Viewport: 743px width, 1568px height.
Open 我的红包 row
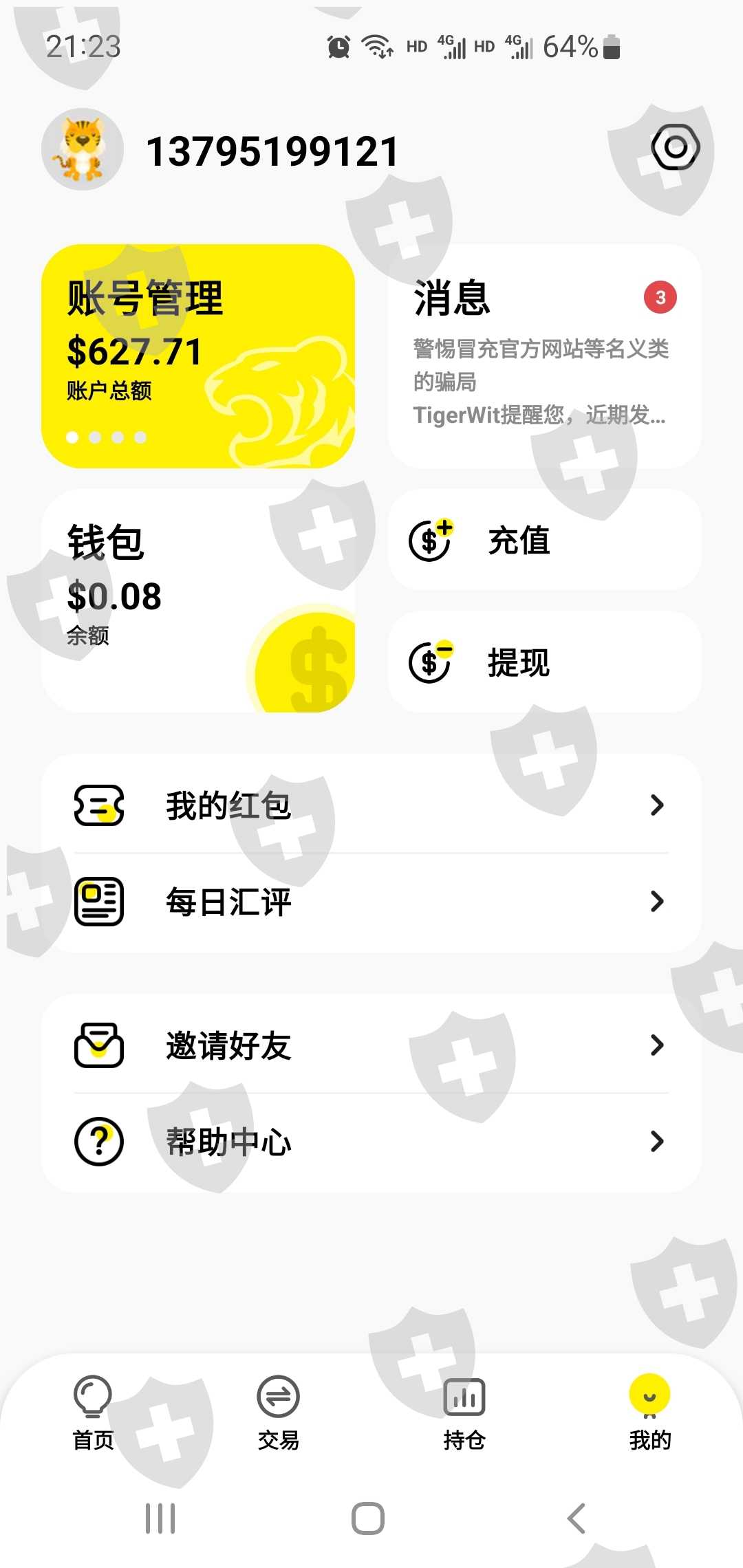point(371,805)
